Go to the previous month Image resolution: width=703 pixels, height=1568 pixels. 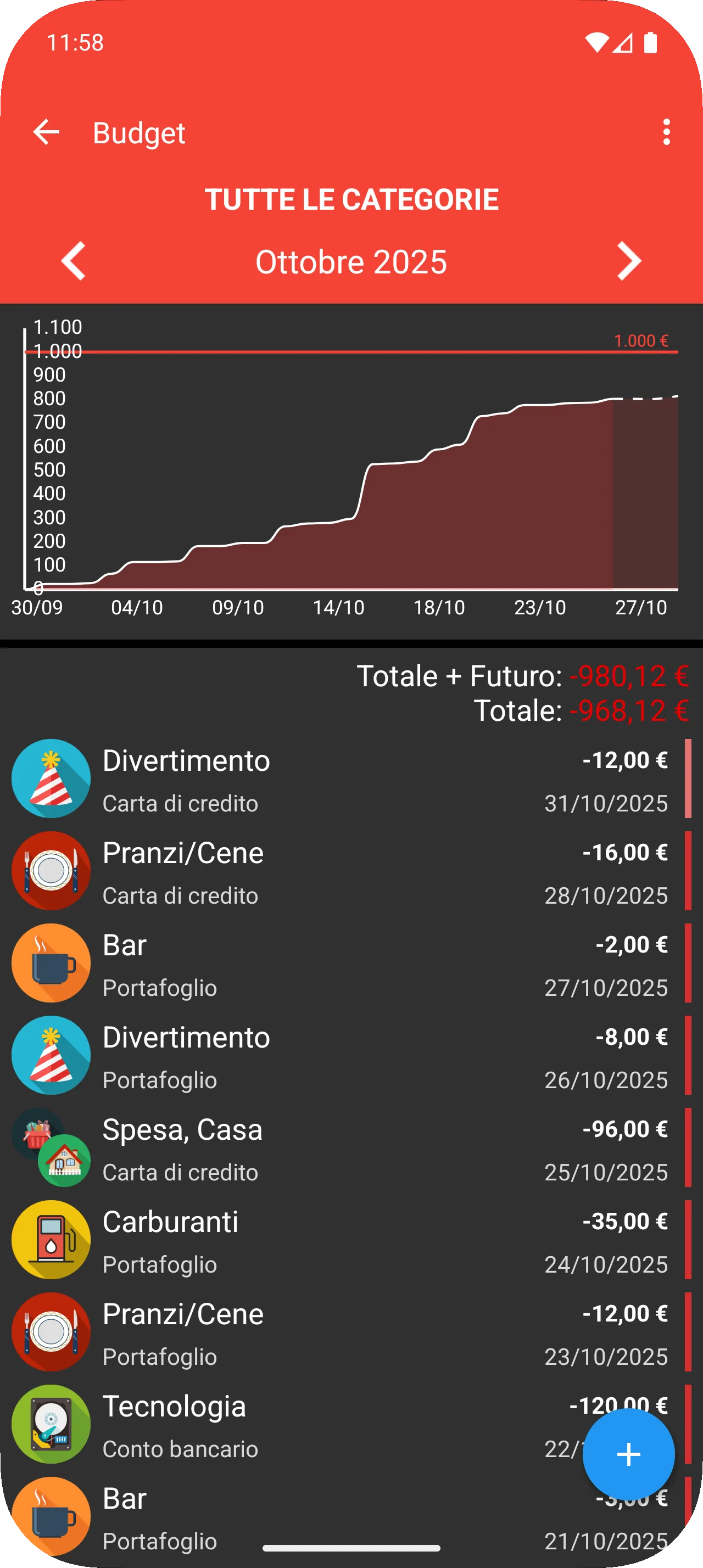74,261
